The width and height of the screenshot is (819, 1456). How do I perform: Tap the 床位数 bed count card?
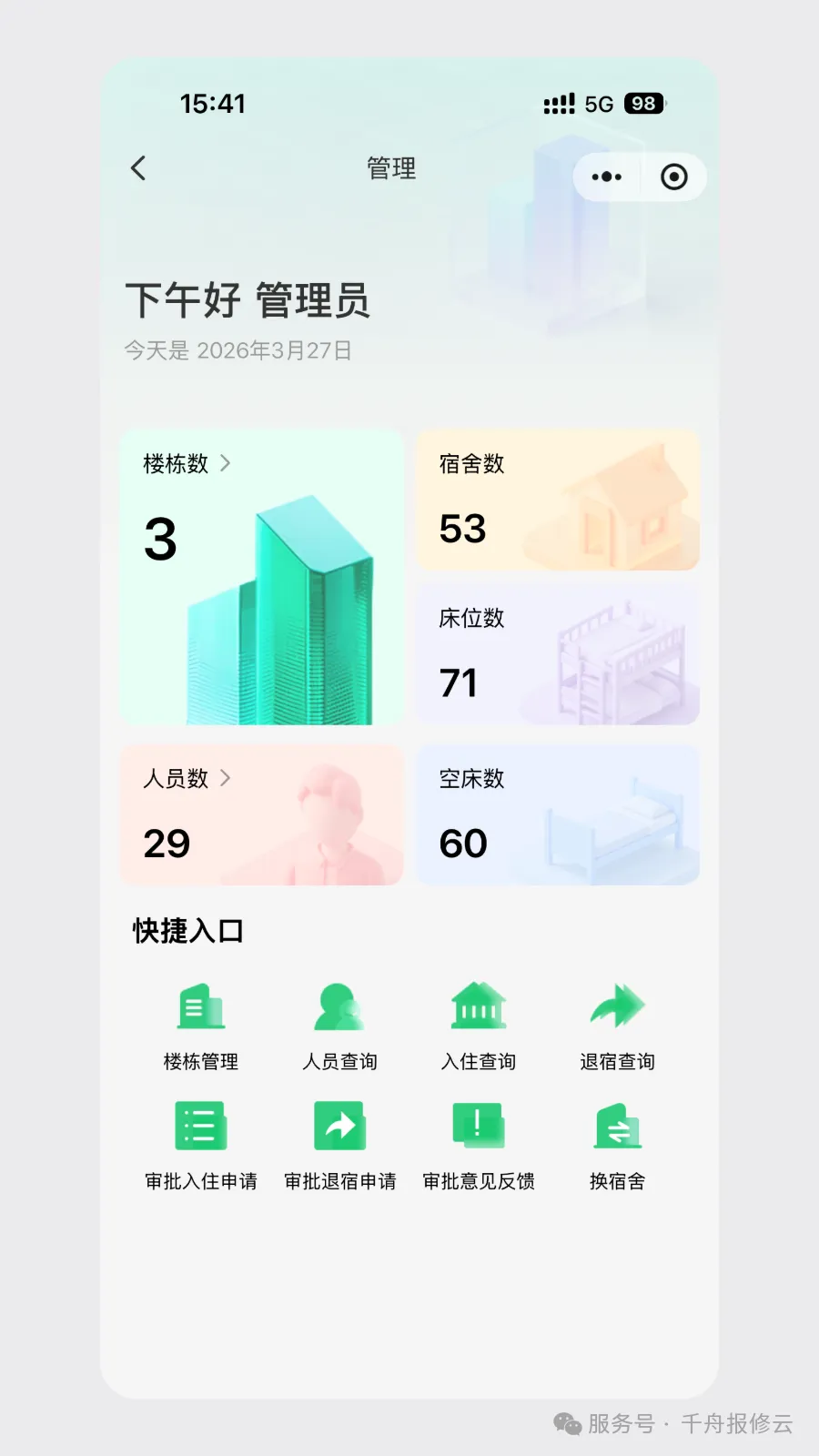coord(558,653)
